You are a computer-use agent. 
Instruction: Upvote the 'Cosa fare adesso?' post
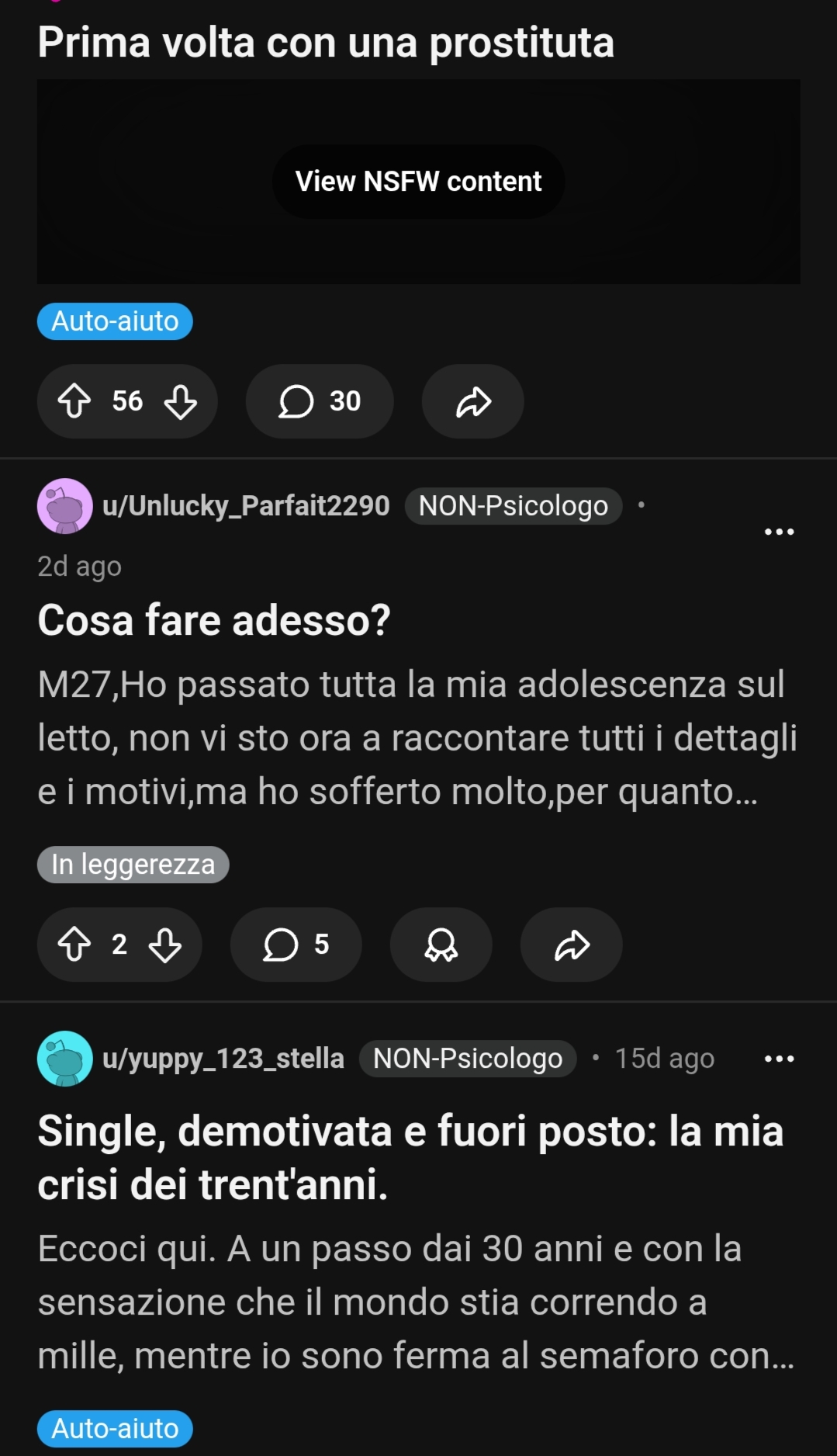74,945
